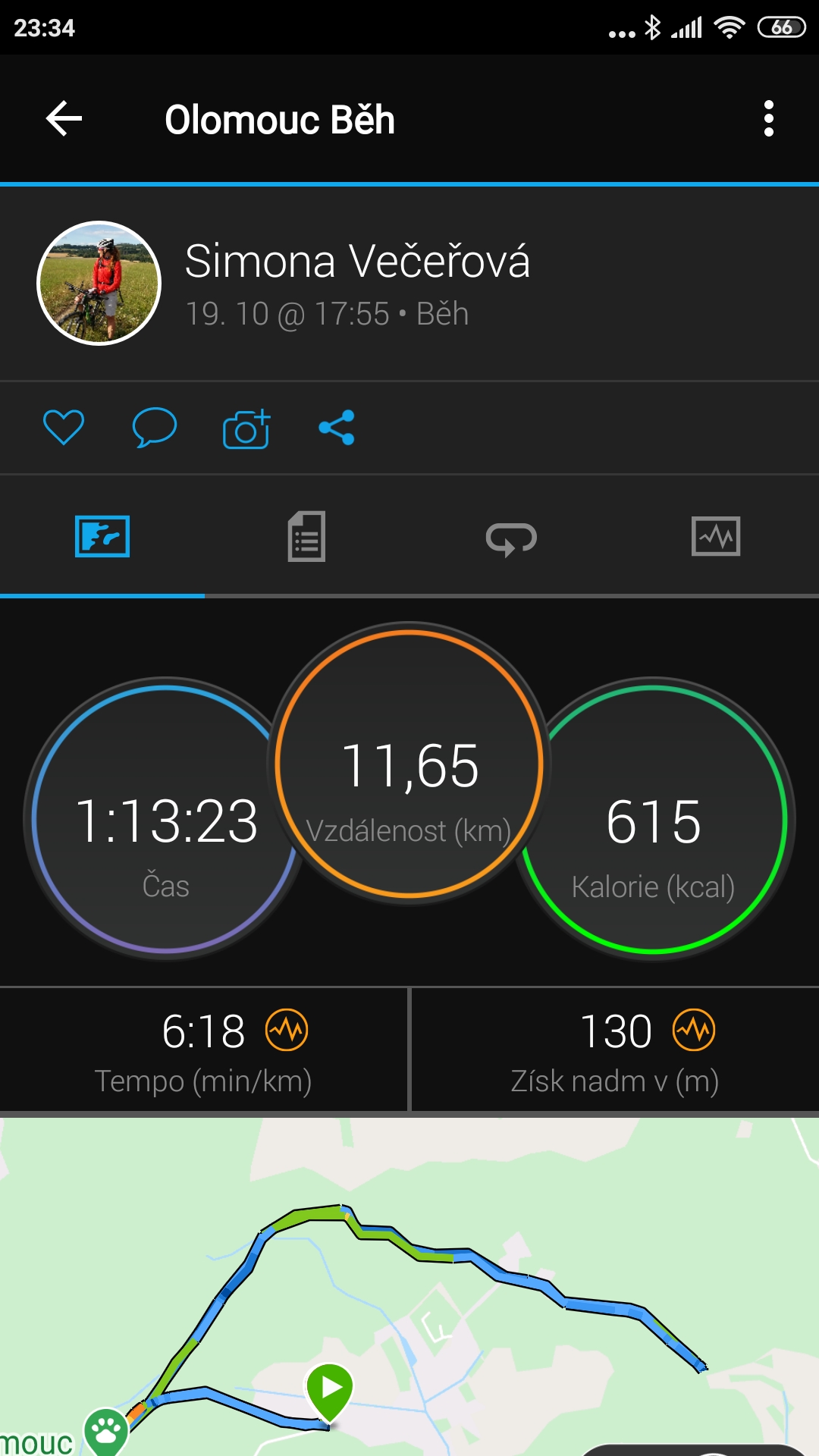Like this activity with the heart

pos(64,427)
